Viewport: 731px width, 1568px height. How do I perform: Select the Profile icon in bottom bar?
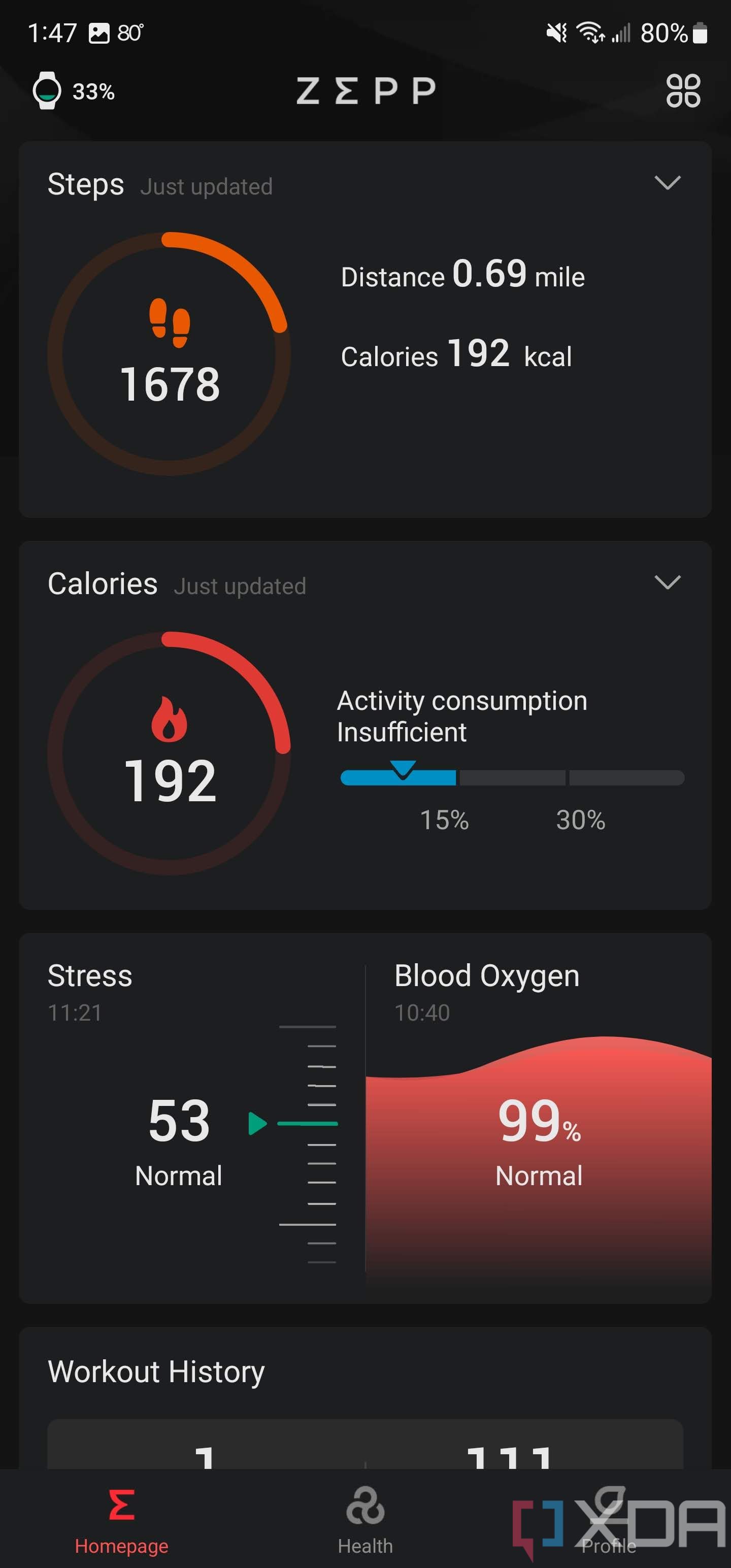pyautogui.click(x=611, y=1504)
